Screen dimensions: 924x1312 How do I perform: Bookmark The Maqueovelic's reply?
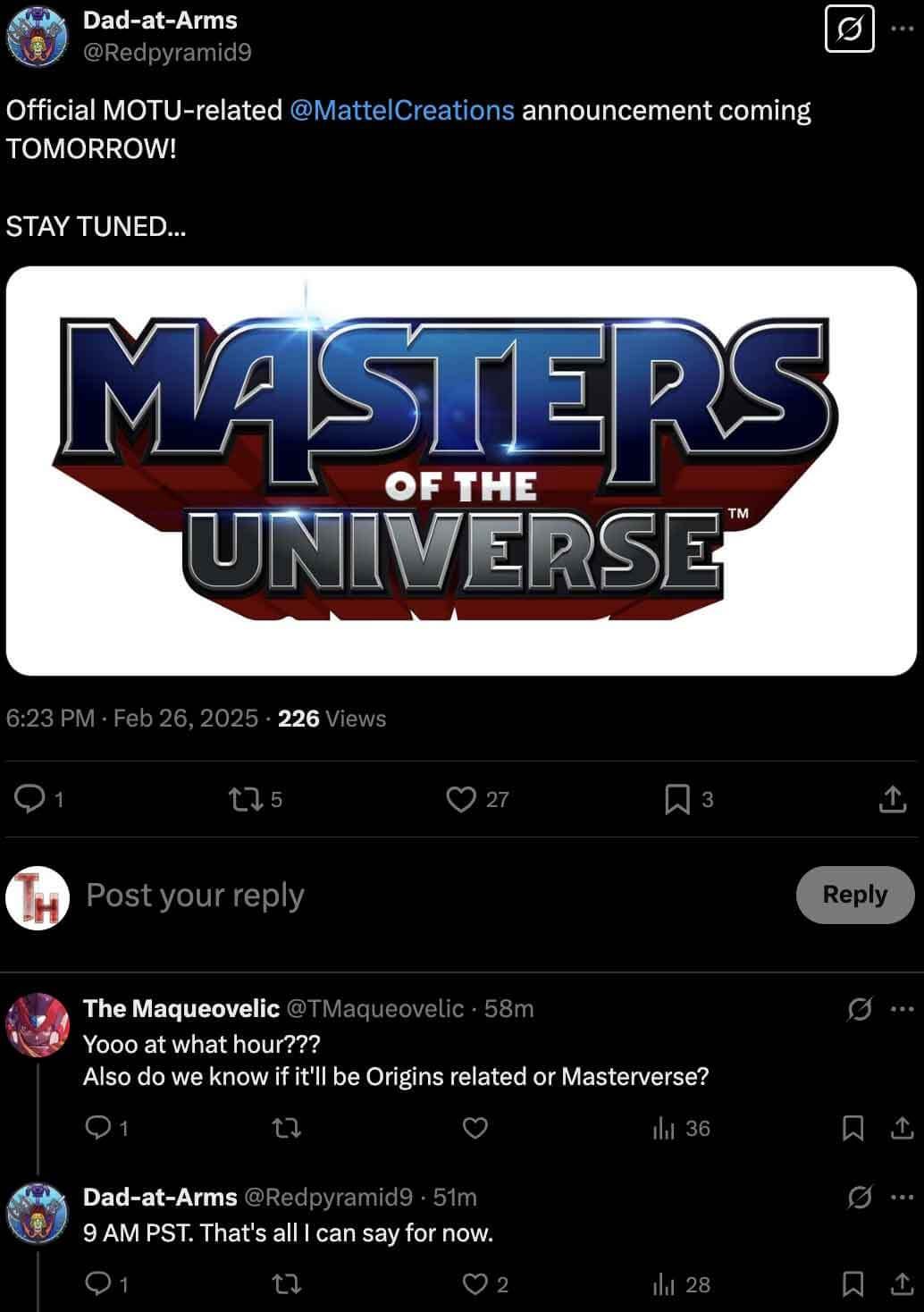pyautogui.click(x=853, y=1129)
